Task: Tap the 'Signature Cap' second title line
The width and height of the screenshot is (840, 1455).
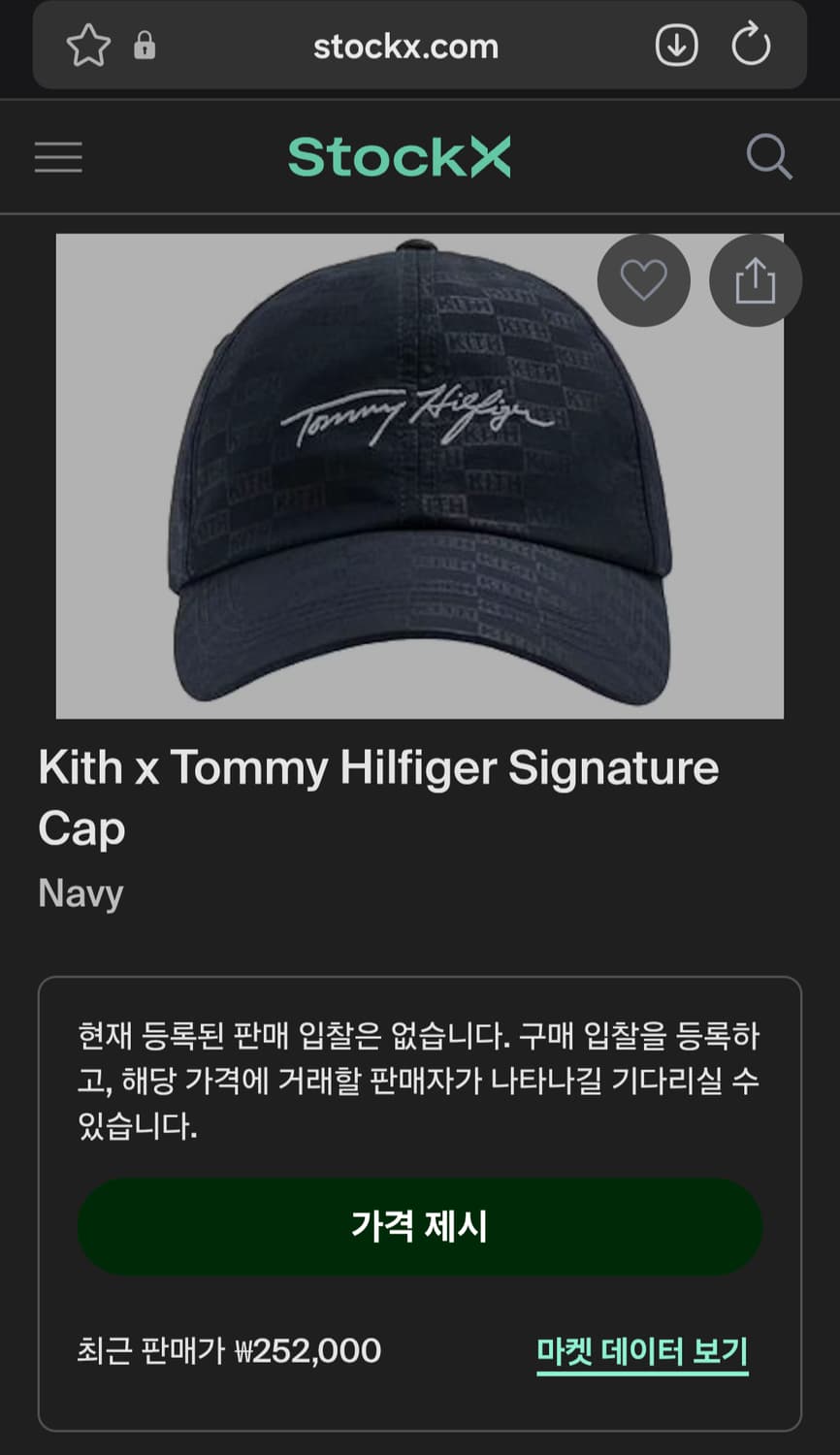Action: tap(81, 828)
